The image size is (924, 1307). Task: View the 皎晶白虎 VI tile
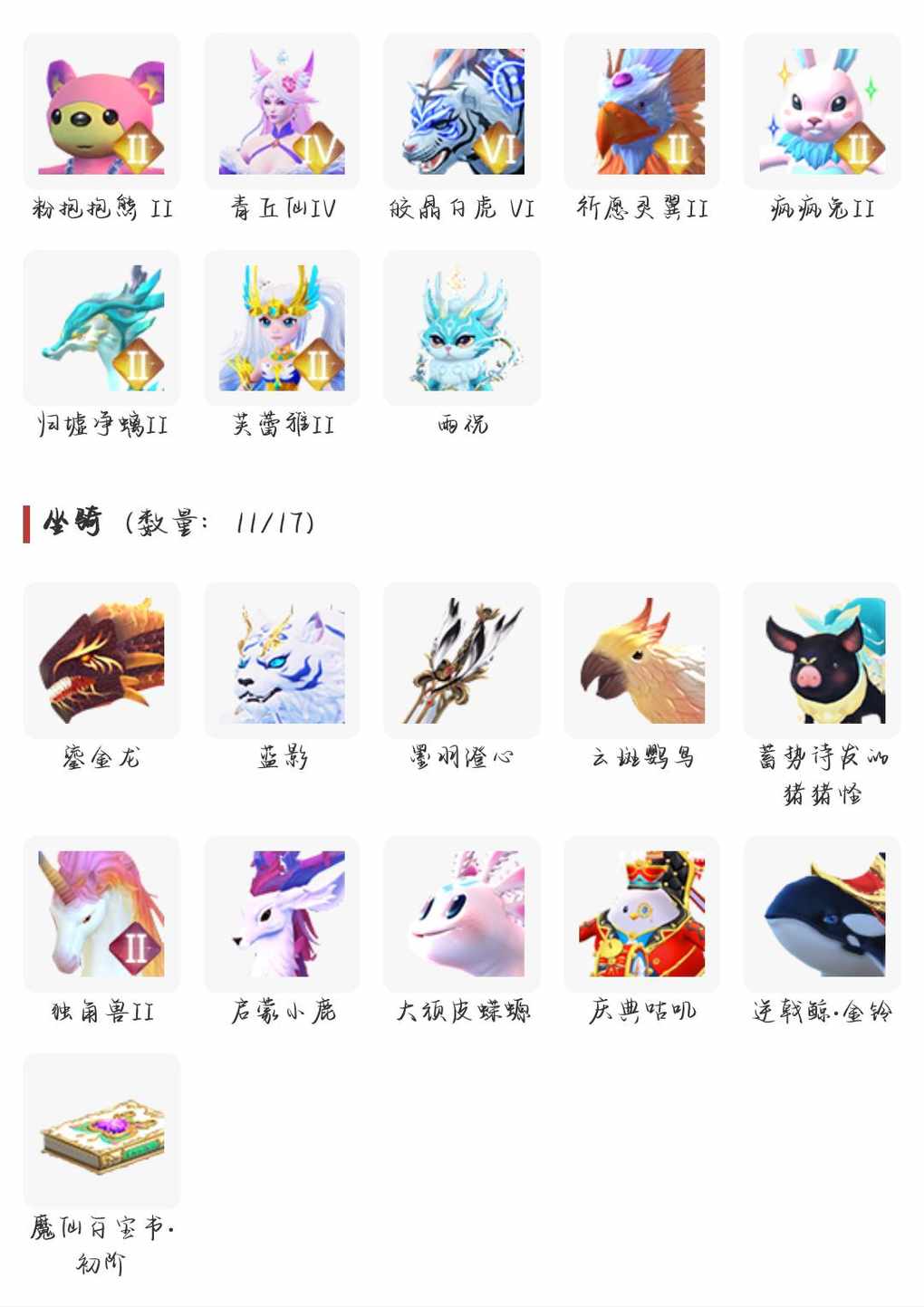pyautogui.click(x=462, y=111)
